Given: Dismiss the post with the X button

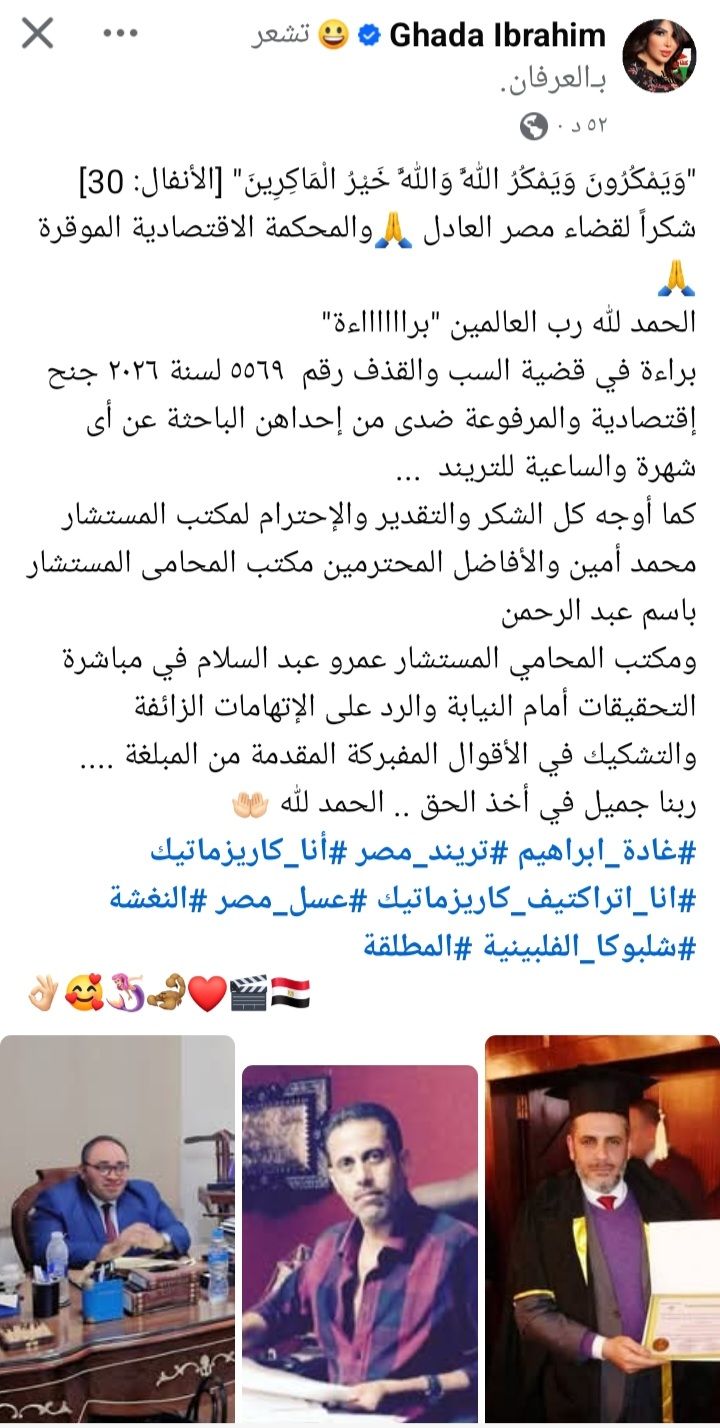Looking at the screenshot, I should click(38, 35).
